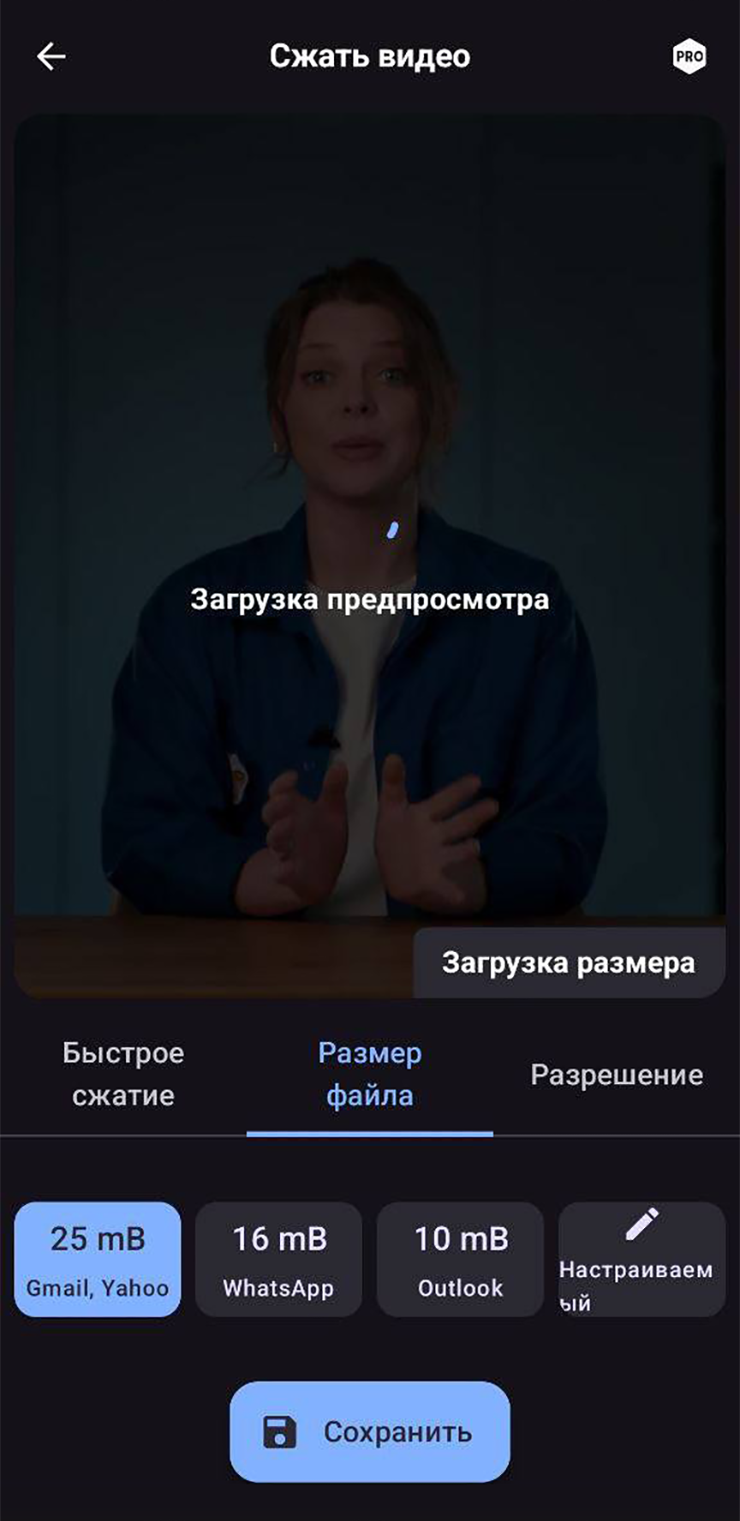The width and height of the screenshot is (740, 1521).
Task: Open the PRO upgrade badge
Action: (689, 57)
